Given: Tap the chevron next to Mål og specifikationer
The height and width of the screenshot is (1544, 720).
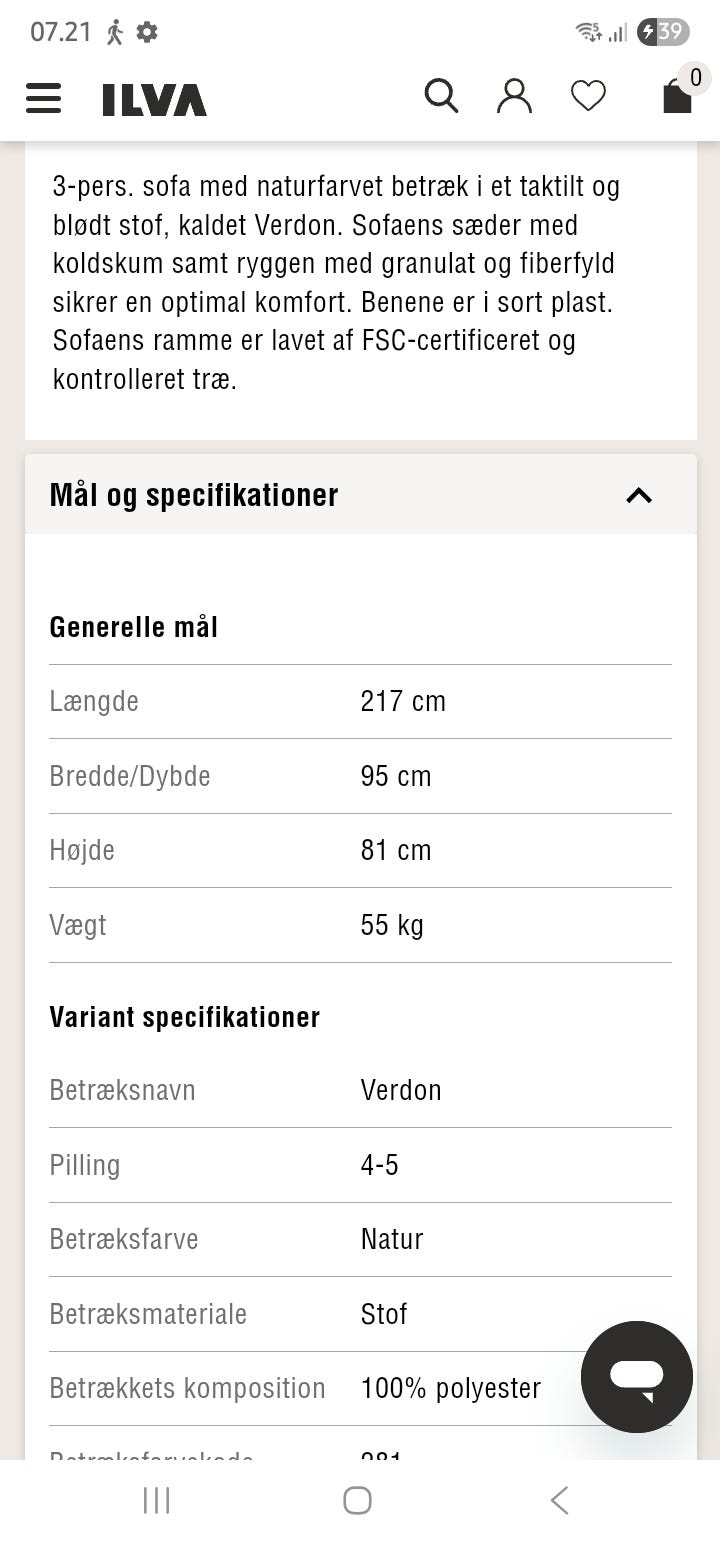Looking at the screenshot, I should (x=638, y=494).
